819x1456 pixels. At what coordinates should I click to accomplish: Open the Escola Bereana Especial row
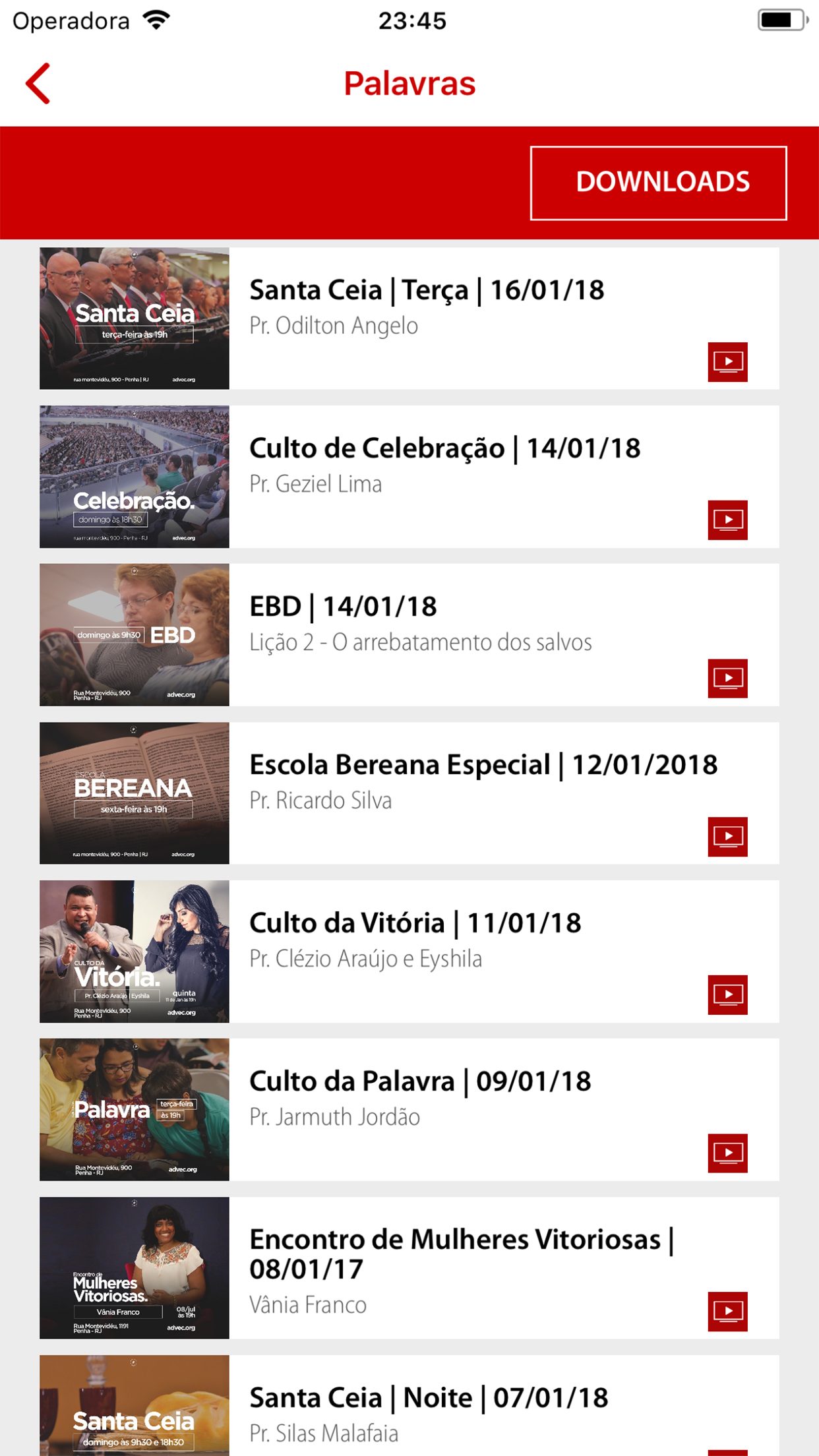tap(483, 765)
